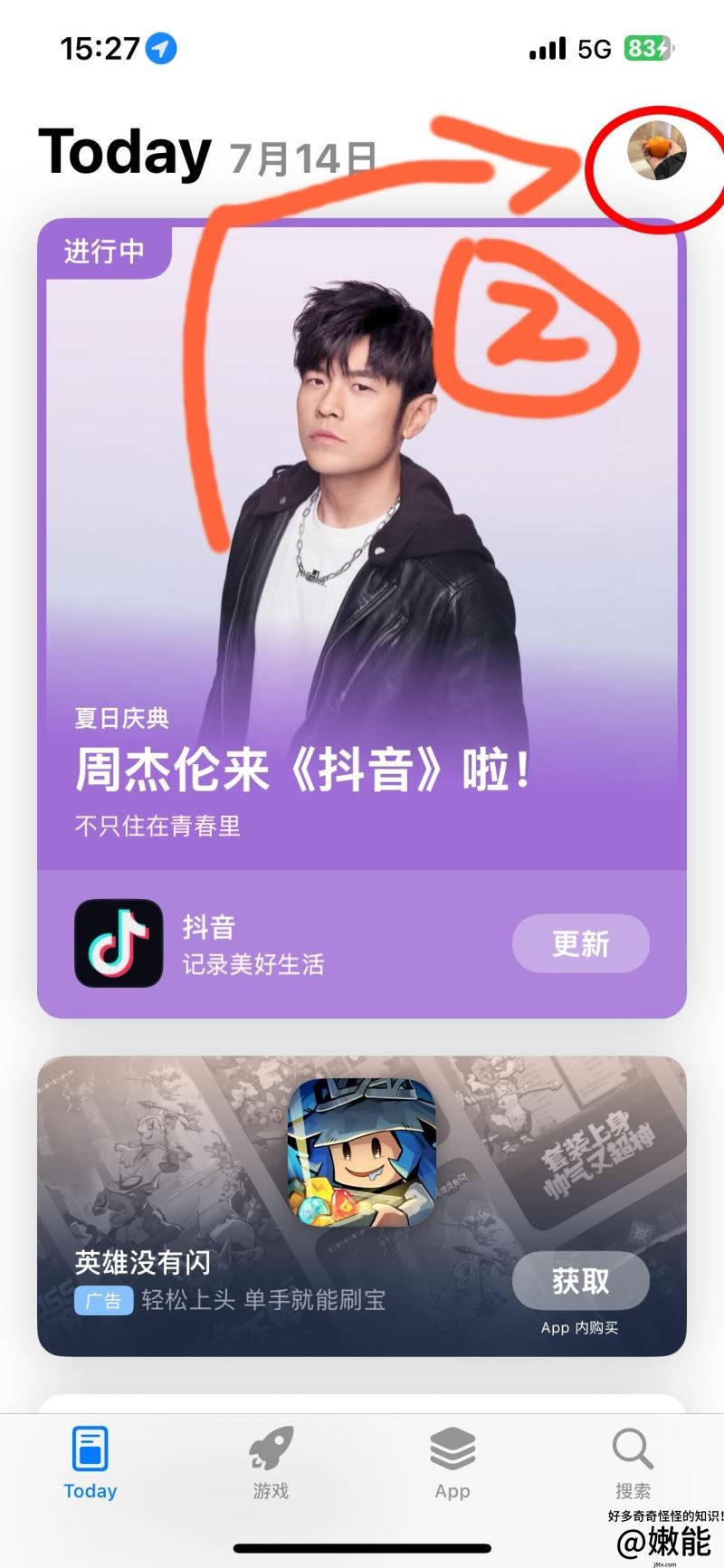Viewport: 724px width, 1568px height.
Task: Switch to the 游戏 tab
Action: 271,1463
